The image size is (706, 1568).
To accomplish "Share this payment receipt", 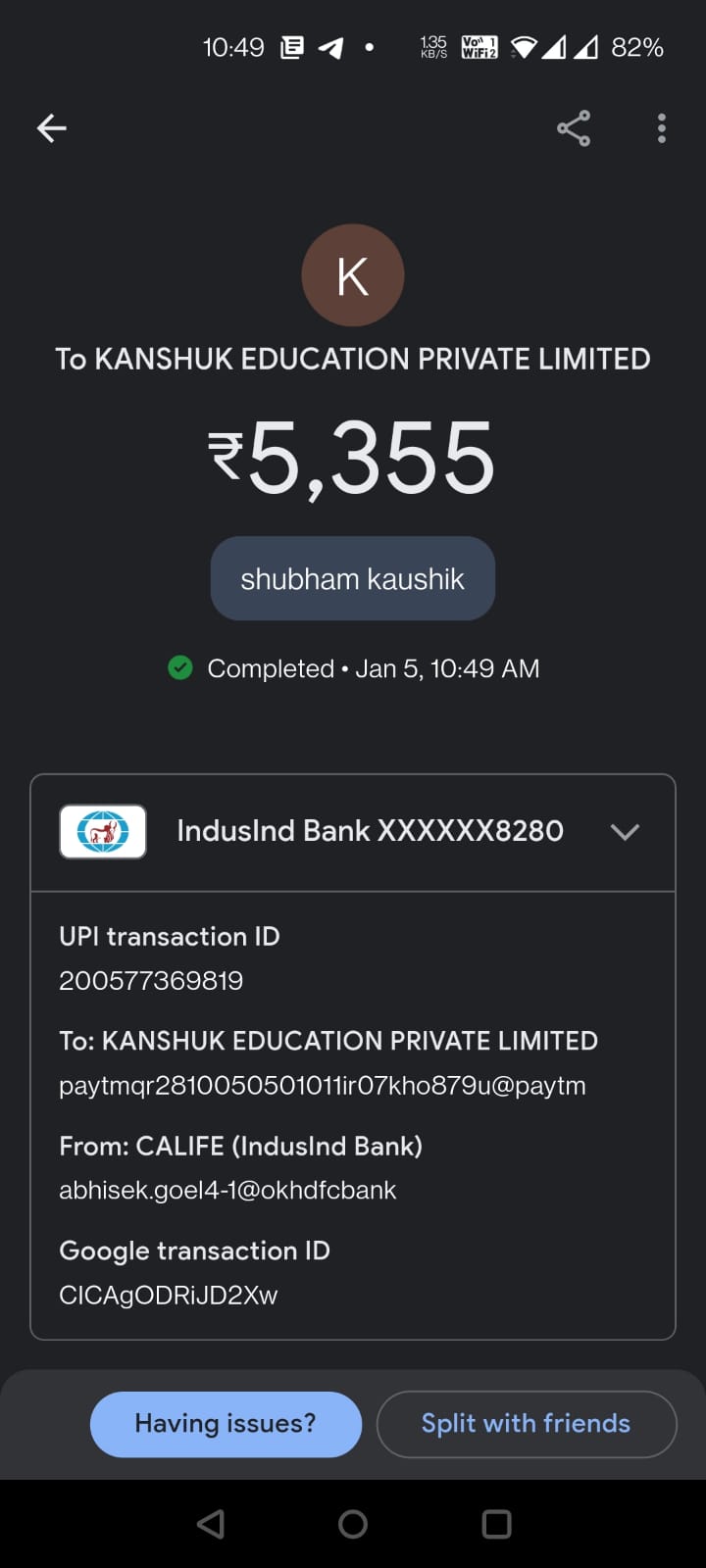I will 574,128.
